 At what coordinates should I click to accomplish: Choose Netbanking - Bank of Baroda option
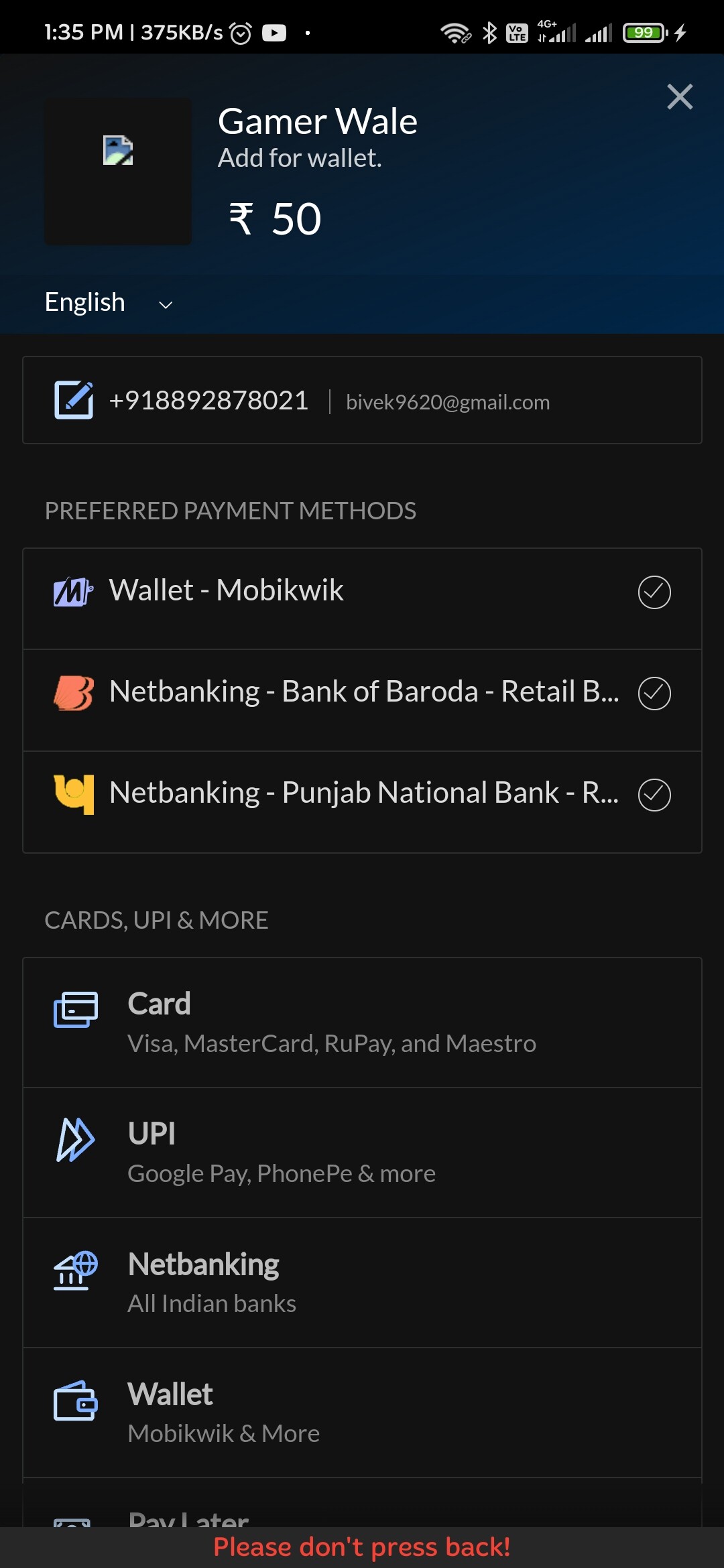tap(362, 693)
